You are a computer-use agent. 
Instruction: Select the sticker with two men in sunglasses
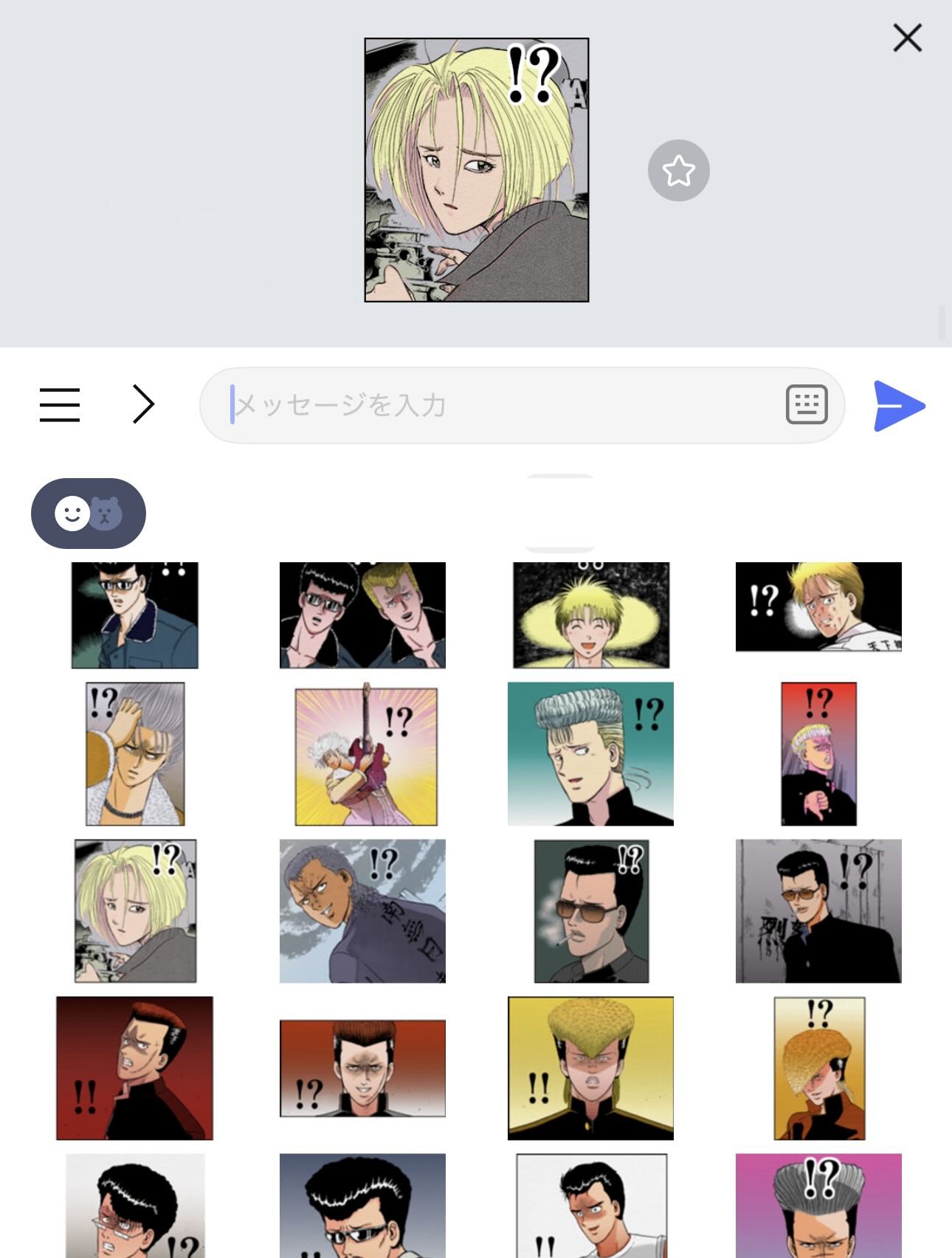[362, 615]
